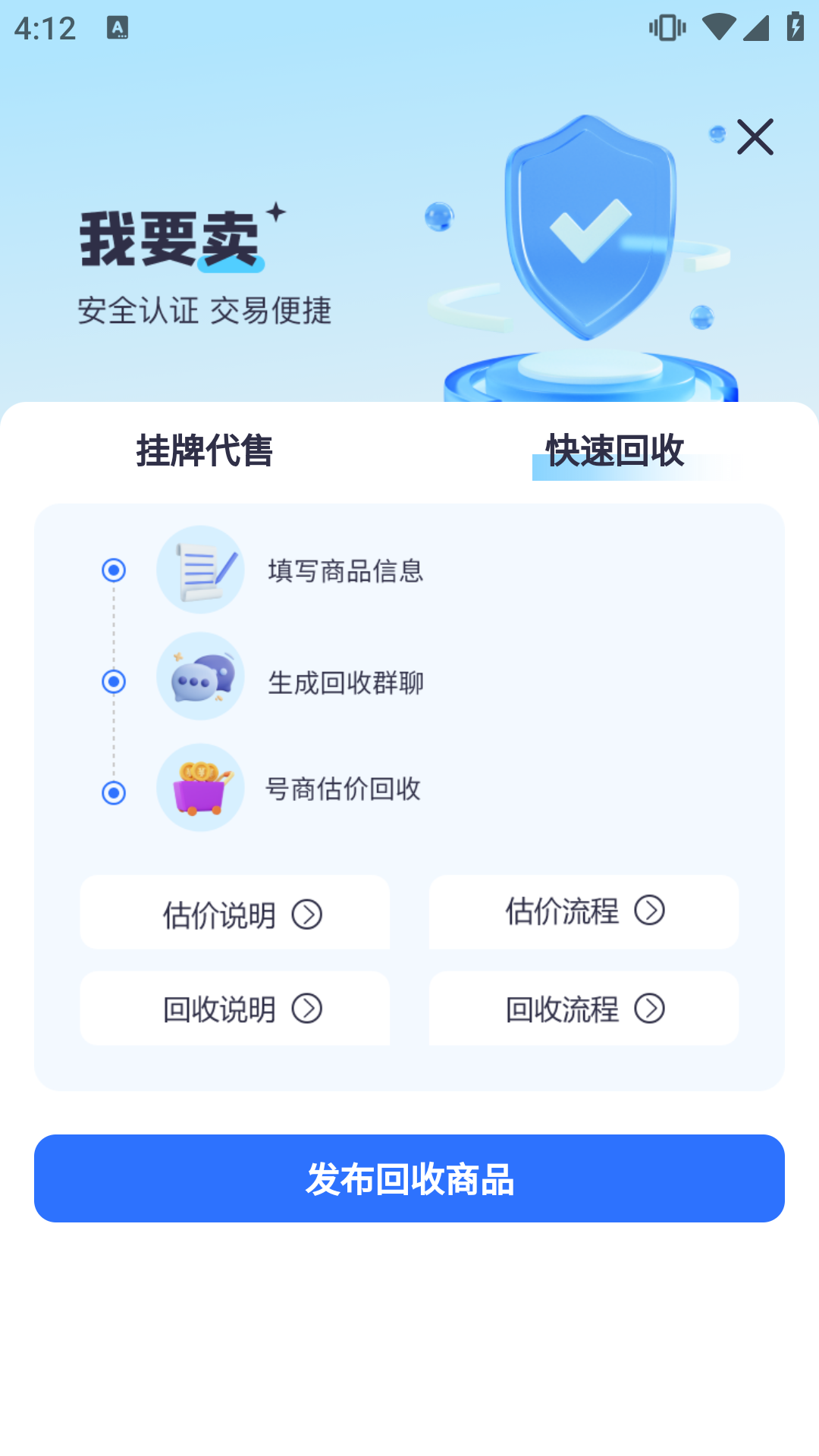Click the 估价流程 button
This screenshot has width=819, height=1456.
click(583, 912)
